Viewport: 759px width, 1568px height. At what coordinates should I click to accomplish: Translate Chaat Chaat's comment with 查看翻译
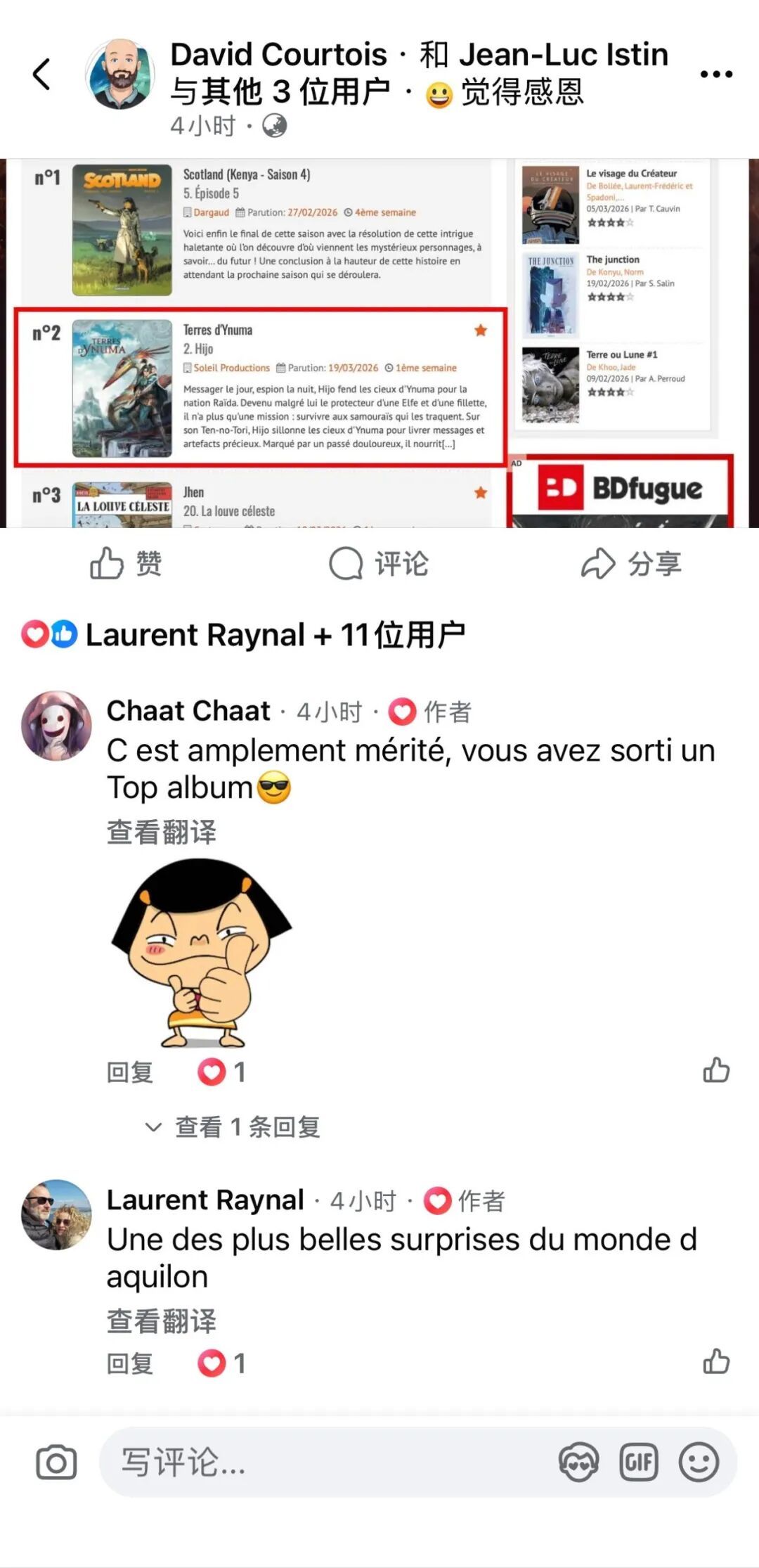162,832
